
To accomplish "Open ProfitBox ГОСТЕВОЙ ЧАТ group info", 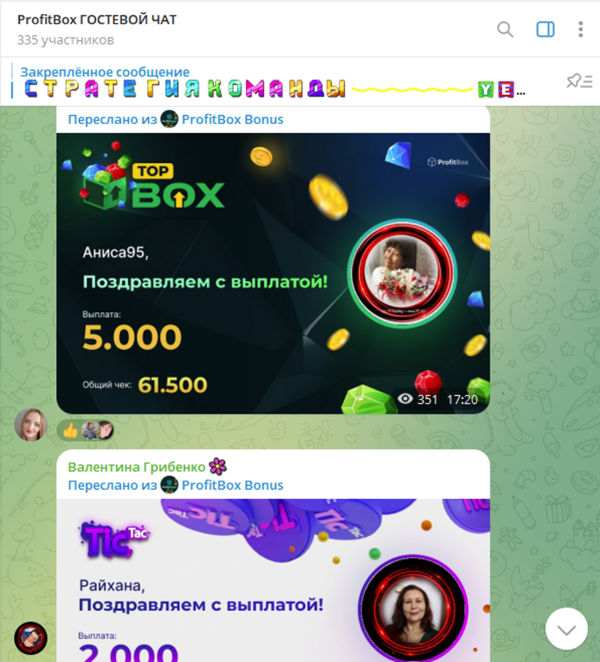I will pyautogui.click(x=97, y=20).
